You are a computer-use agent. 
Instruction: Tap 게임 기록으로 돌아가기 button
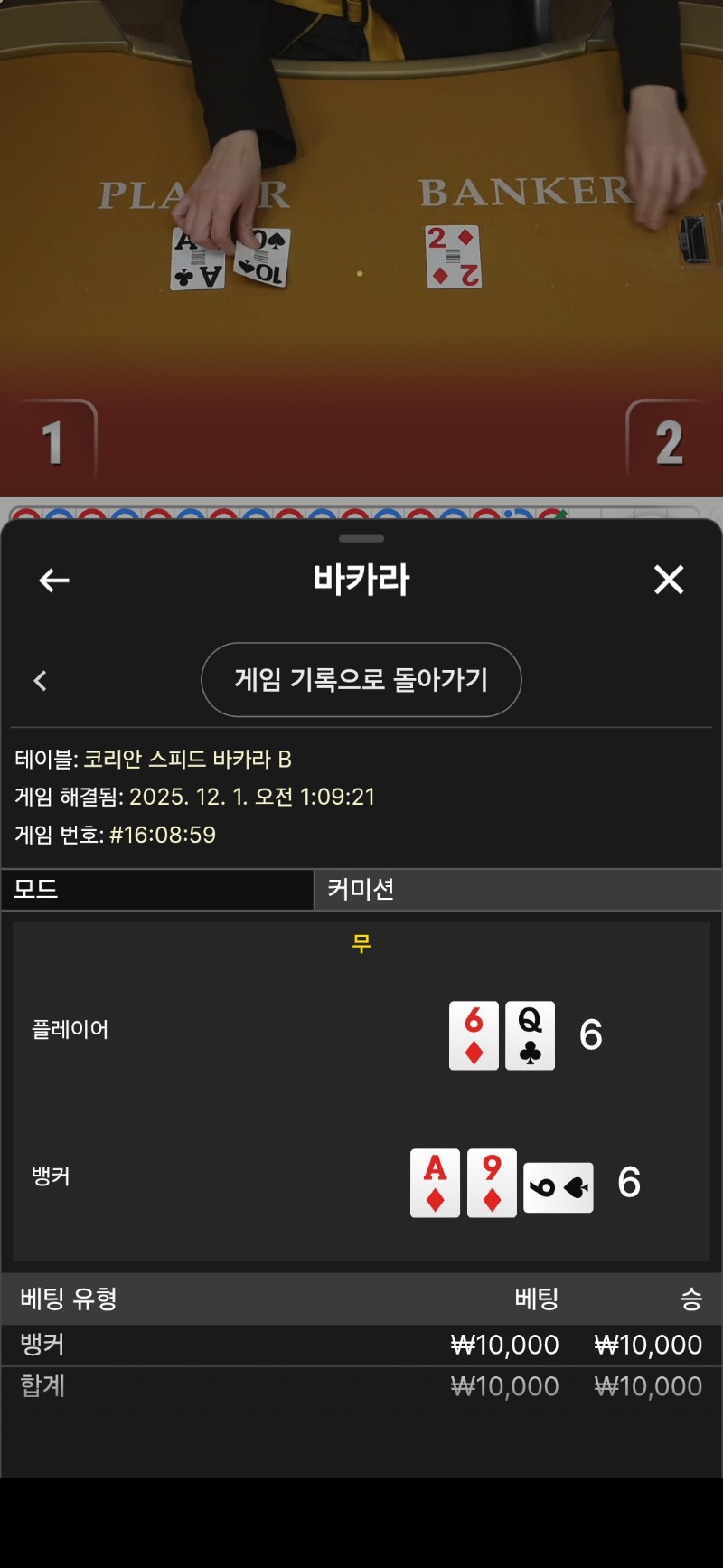point(361,679)
